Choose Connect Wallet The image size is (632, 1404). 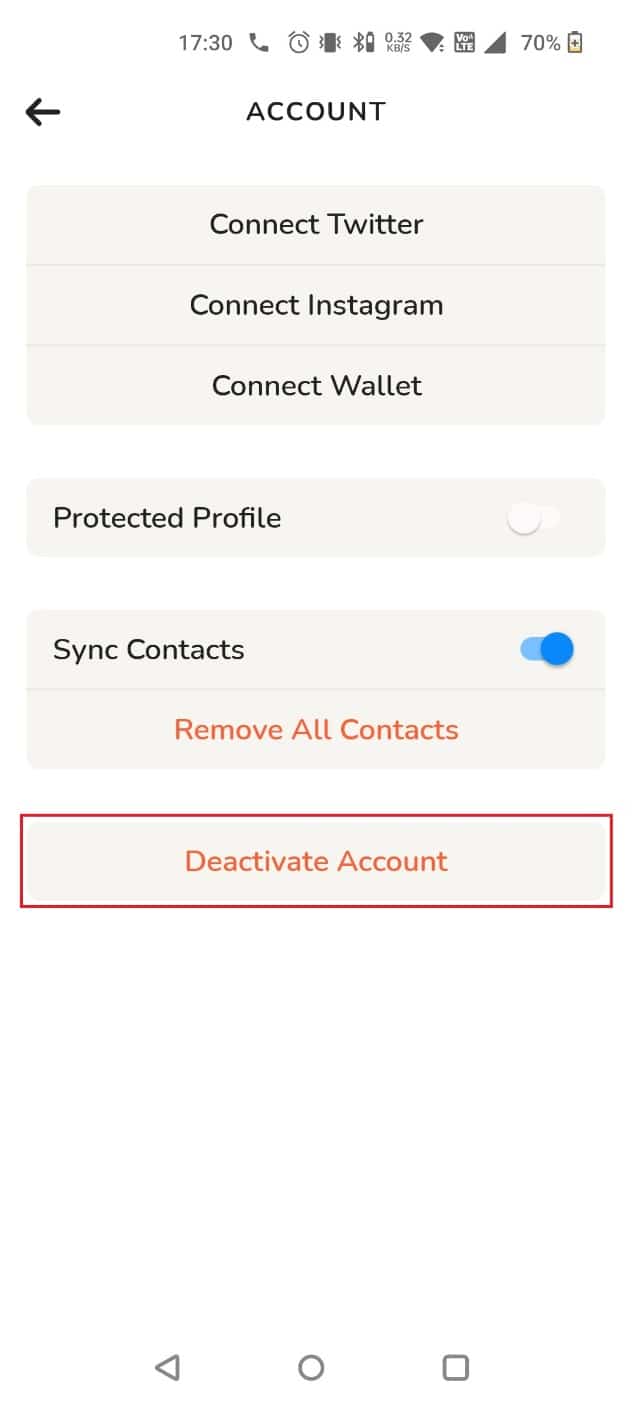pos(316,386)
